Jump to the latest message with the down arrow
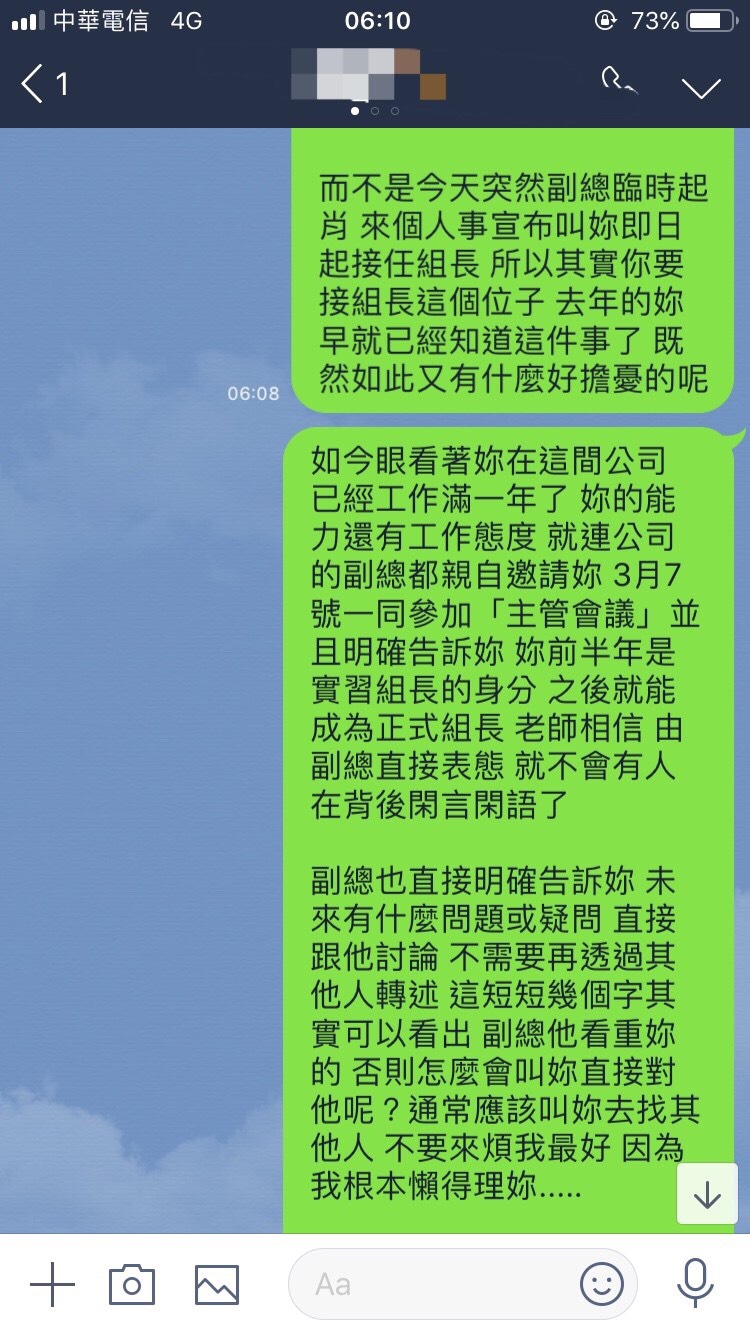Image resolution: width=750 pixels, height=1334 pixels. (707, 1194)
